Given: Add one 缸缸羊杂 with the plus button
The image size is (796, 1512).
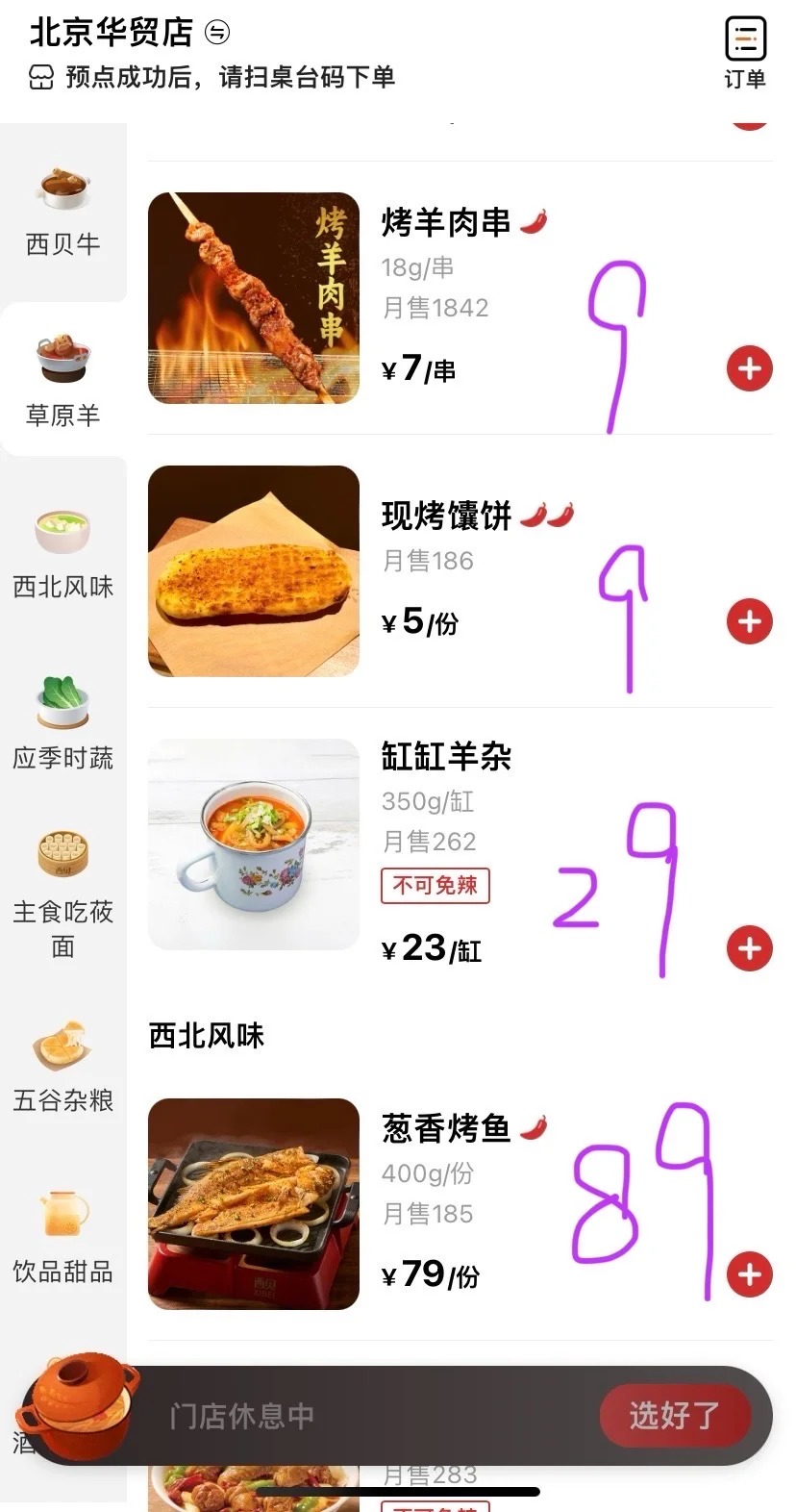Looking at the screenshot, I should pyautogui.click(x=749, y=948).
